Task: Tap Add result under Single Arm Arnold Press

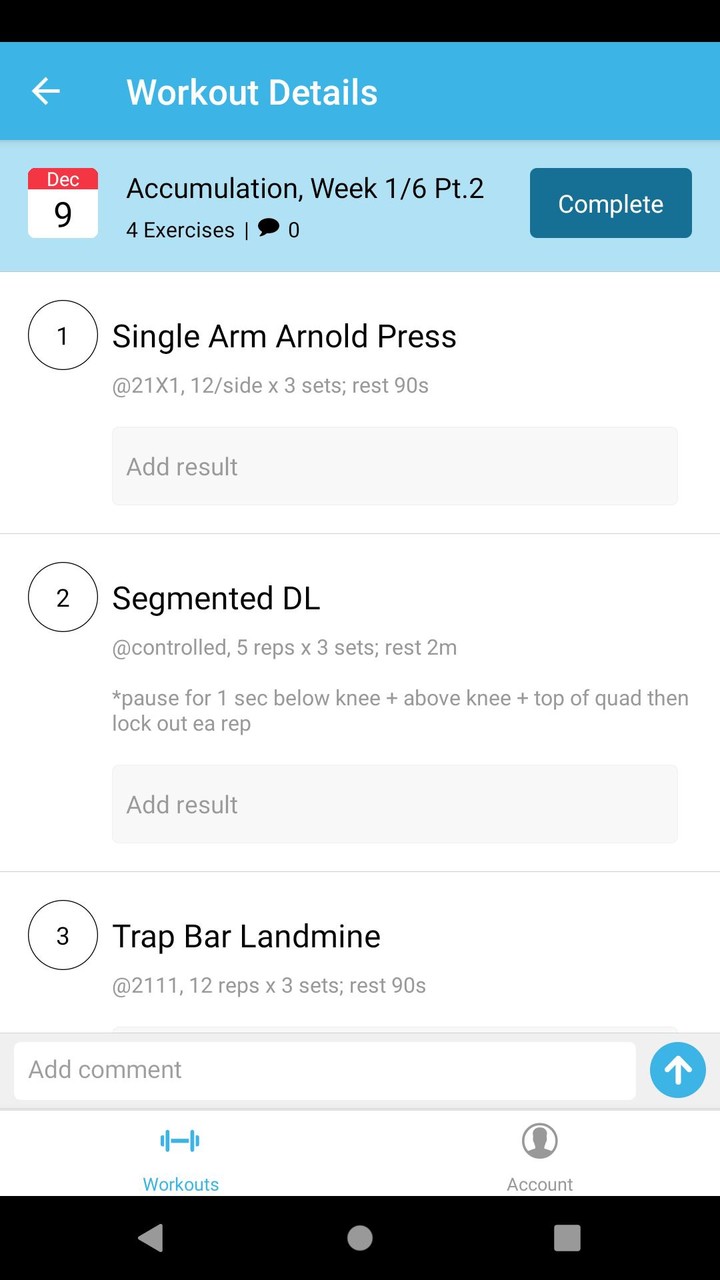Action: (395, 466)
